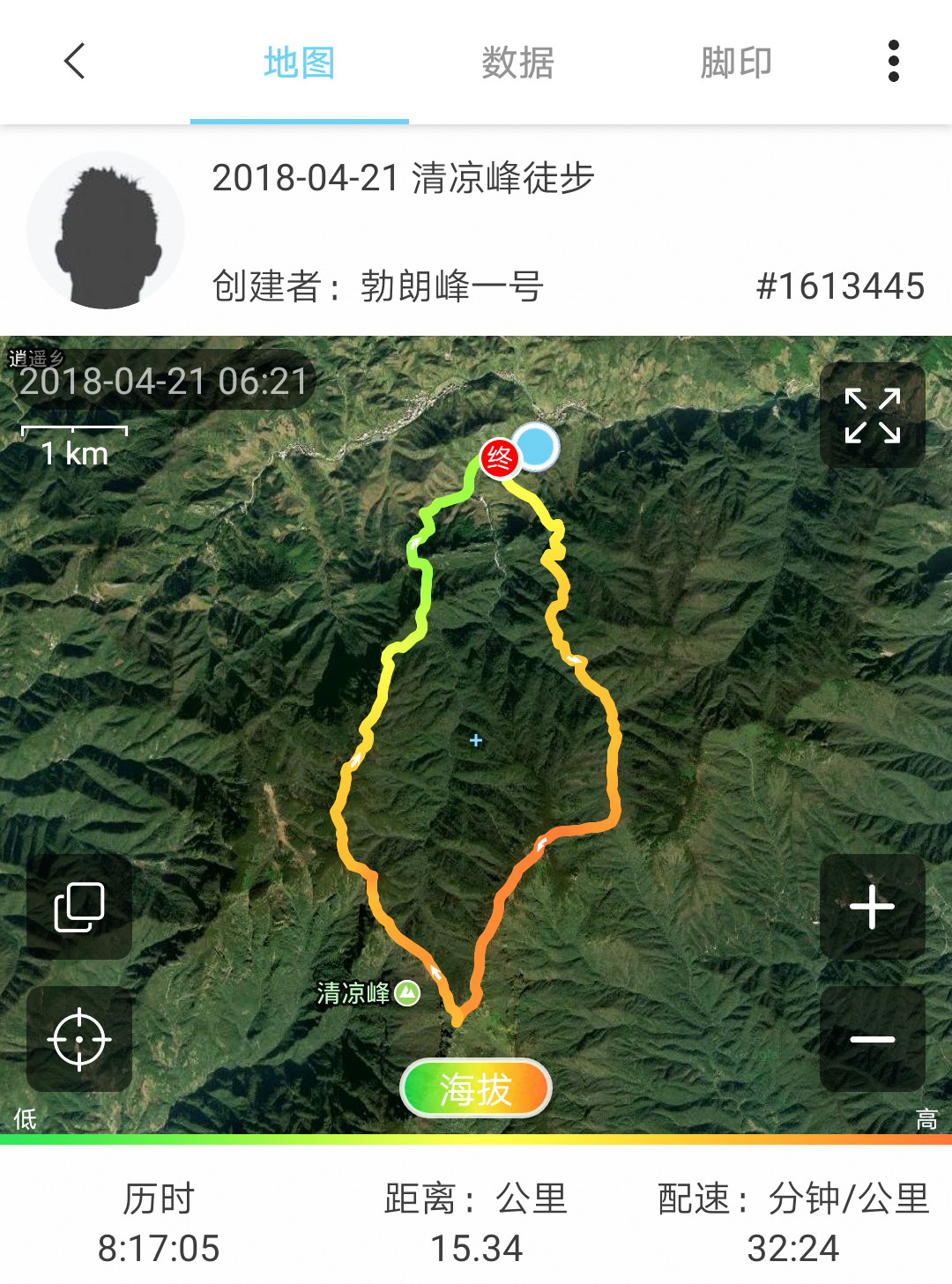
Task: Go back using the top arrow
Action: coord(75,62)
